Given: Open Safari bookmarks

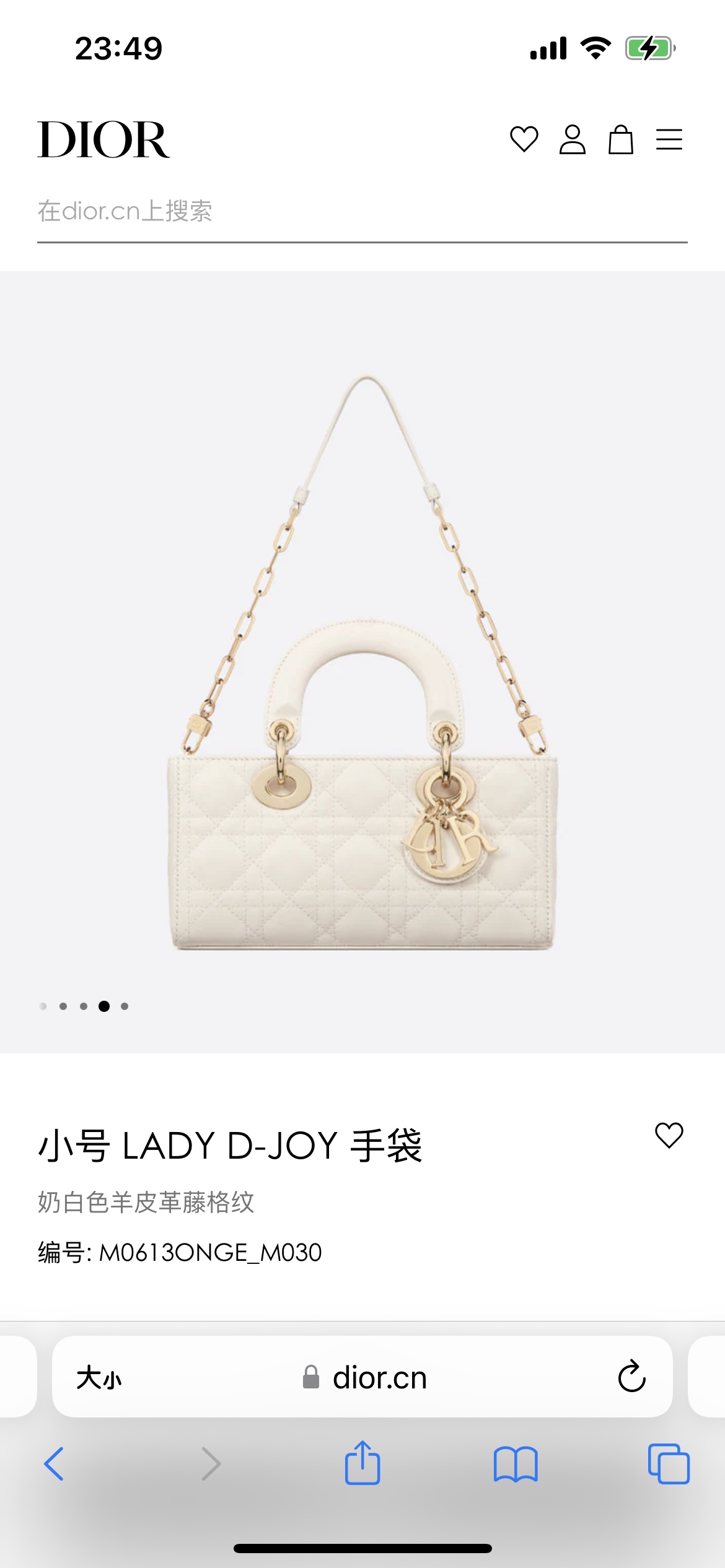Looking at the screenshot, I should (516, 1464).
